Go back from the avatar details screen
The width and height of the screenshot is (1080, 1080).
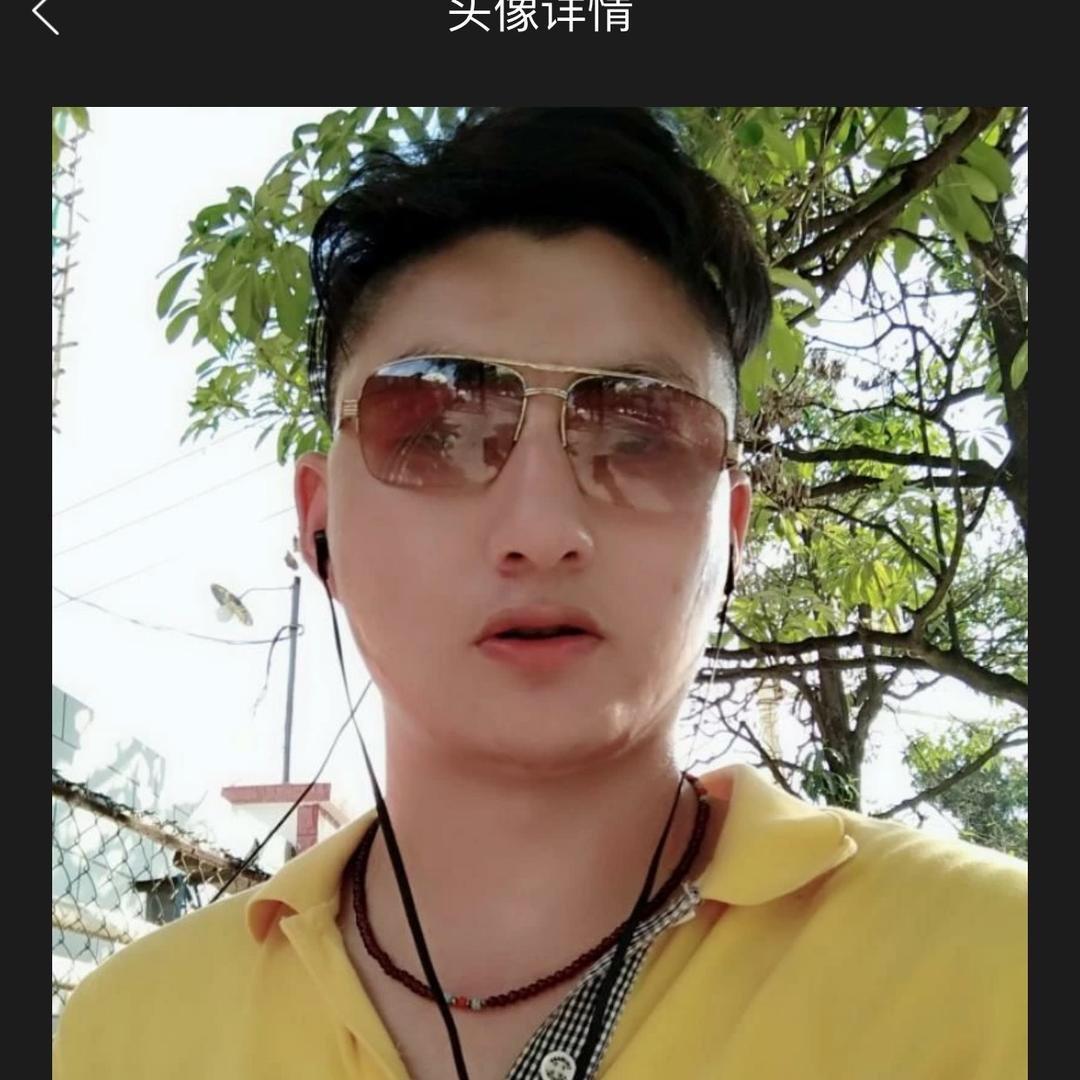pyautogui.click(x=45, y=16)
